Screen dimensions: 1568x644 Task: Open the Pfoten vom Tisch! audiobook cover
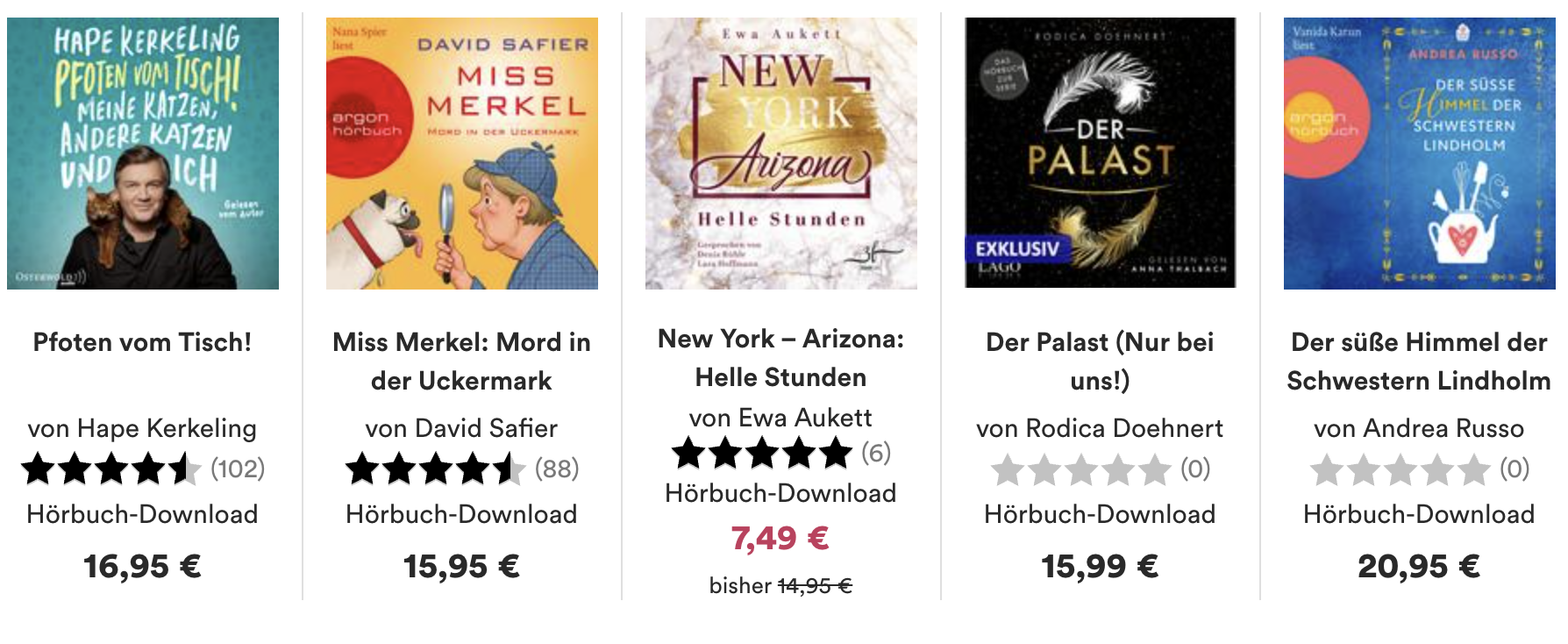(x=143, y=154)
